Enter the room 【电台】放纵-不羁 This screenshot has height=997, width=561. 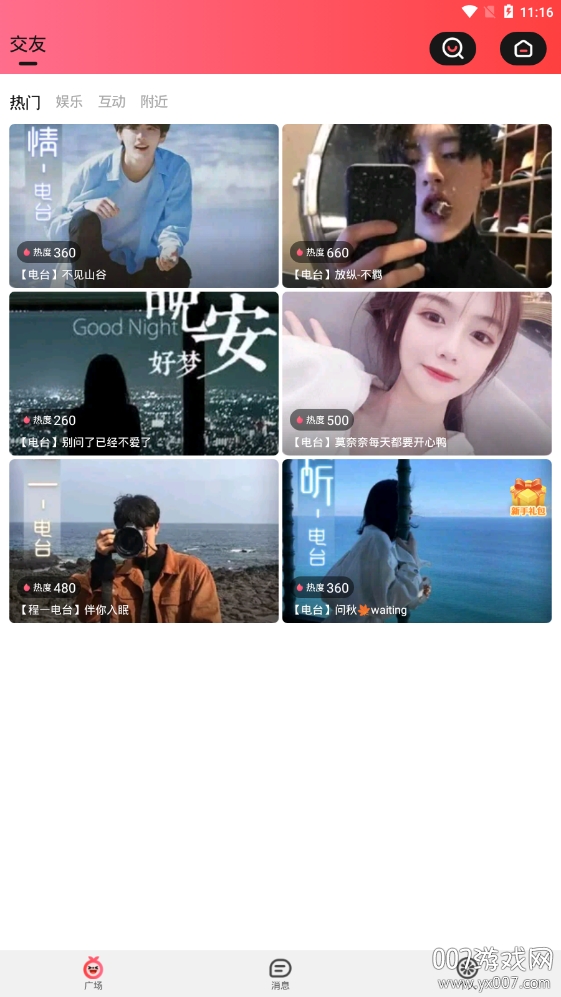[417, 205]
